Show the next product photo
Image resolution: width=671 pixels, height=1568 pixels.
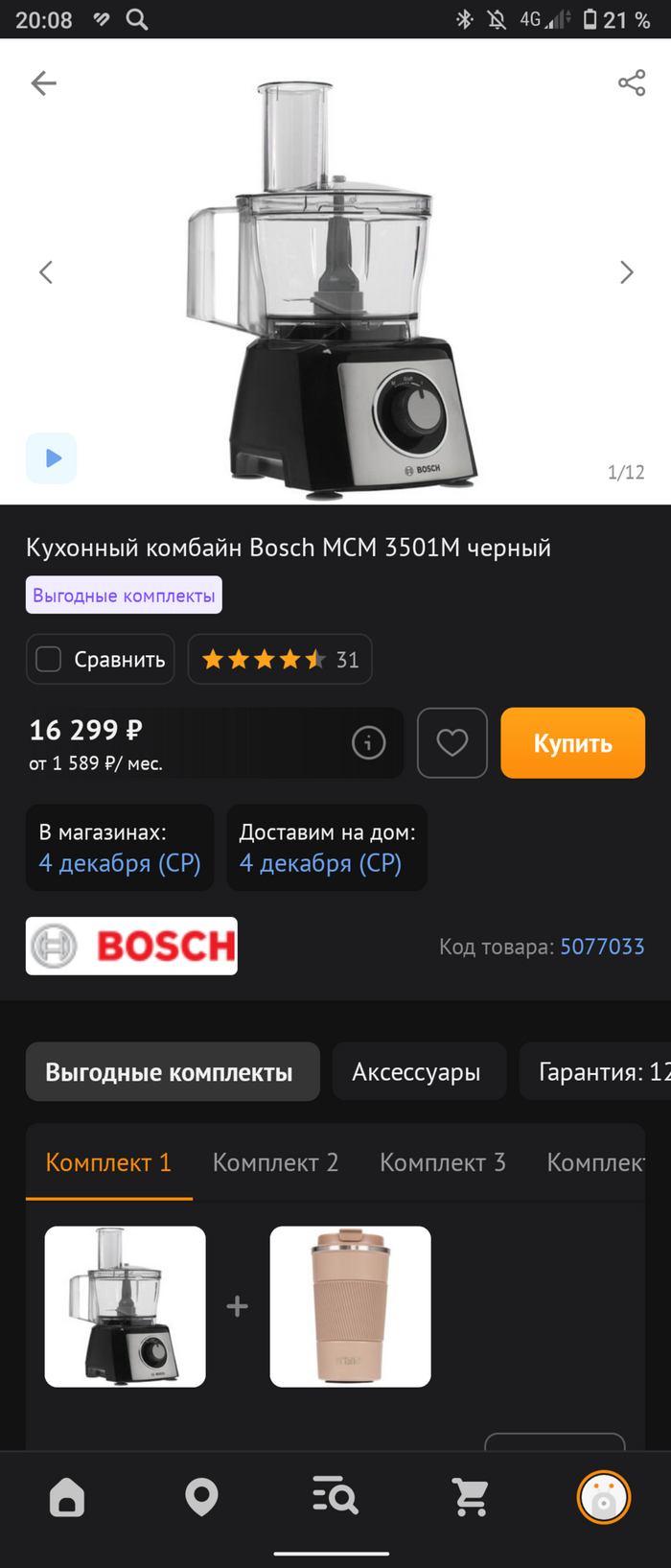tap(626, 272)
